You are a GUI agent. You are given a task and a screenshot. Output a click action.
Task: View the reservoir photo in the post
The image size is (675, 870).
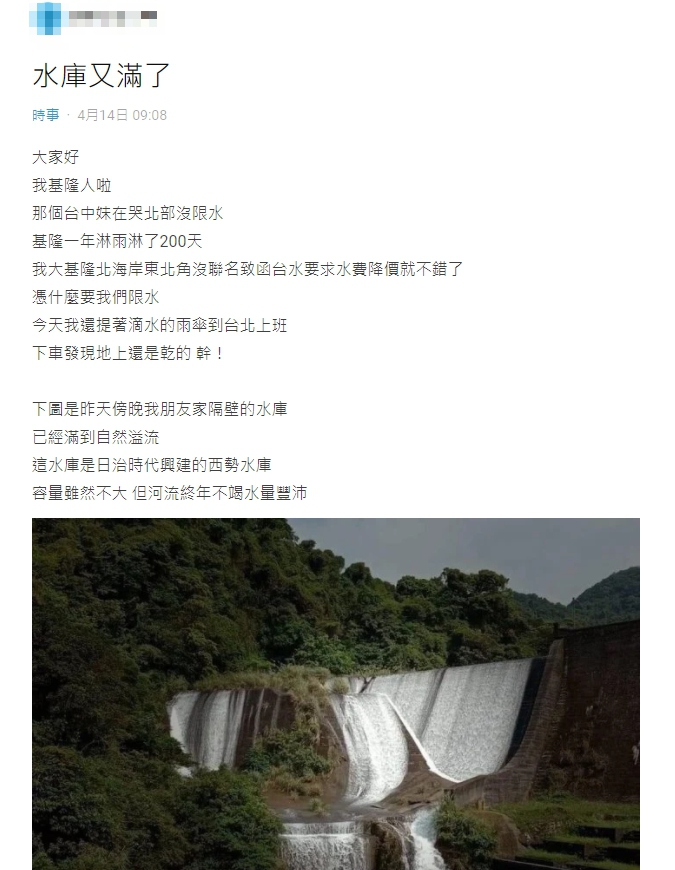pos(336,693)
